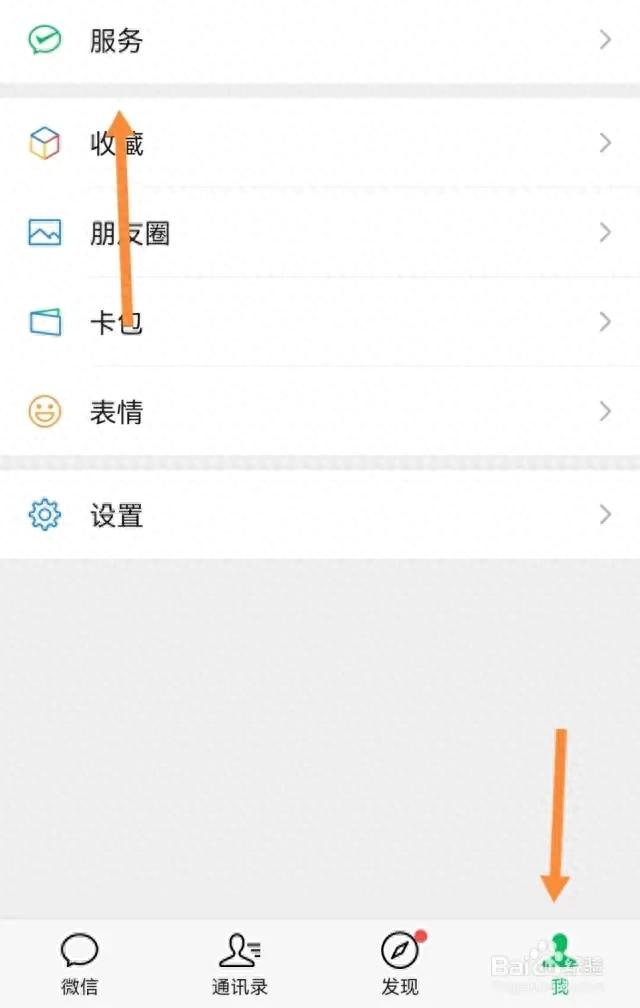640x1008 pixels.
Task: Open 卡包 card wallet
Action: click(x=320, y=322)
